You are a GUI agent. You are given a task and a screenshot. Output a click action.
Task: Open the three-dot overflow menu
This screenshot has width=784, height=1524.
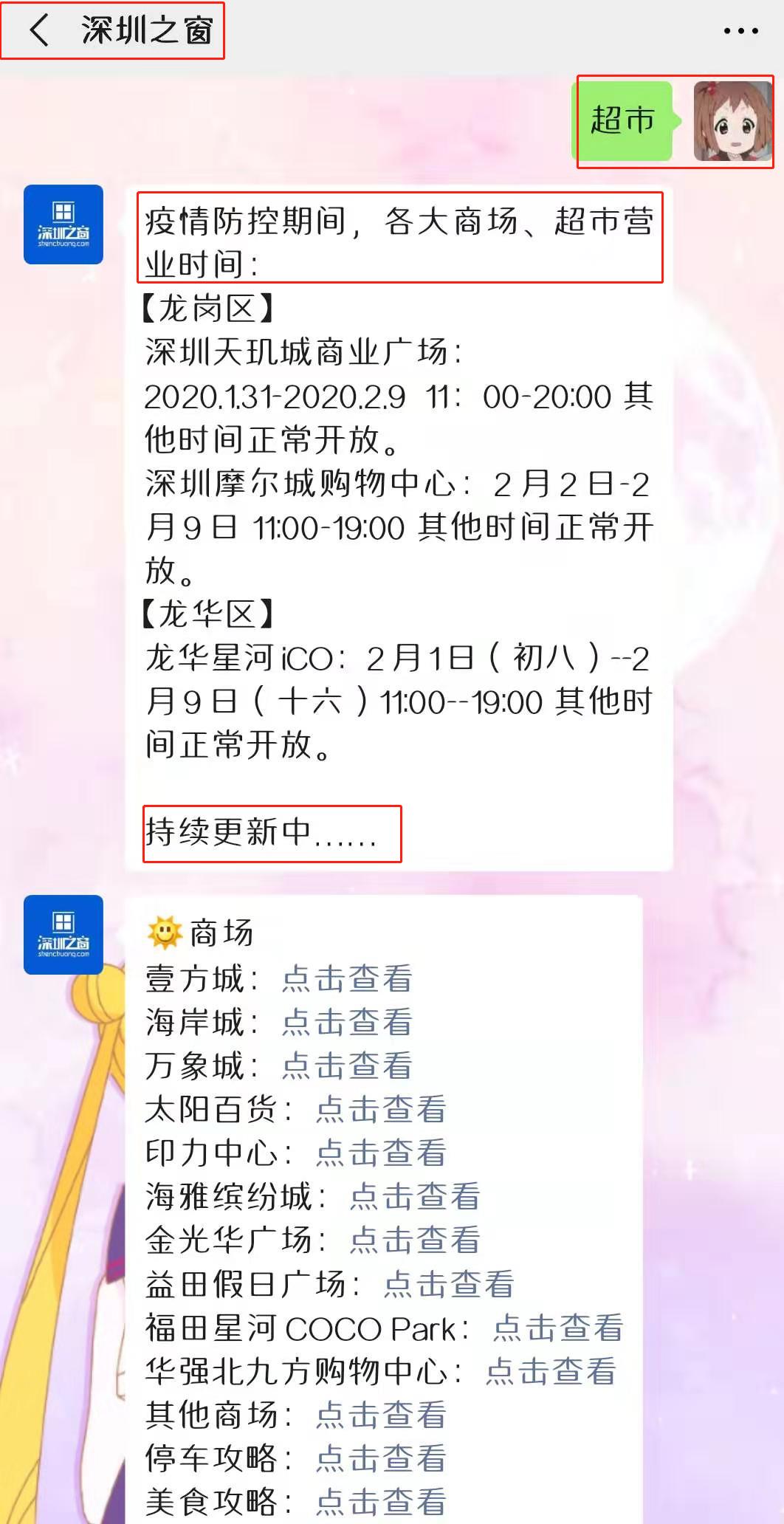tap(740, 31)
